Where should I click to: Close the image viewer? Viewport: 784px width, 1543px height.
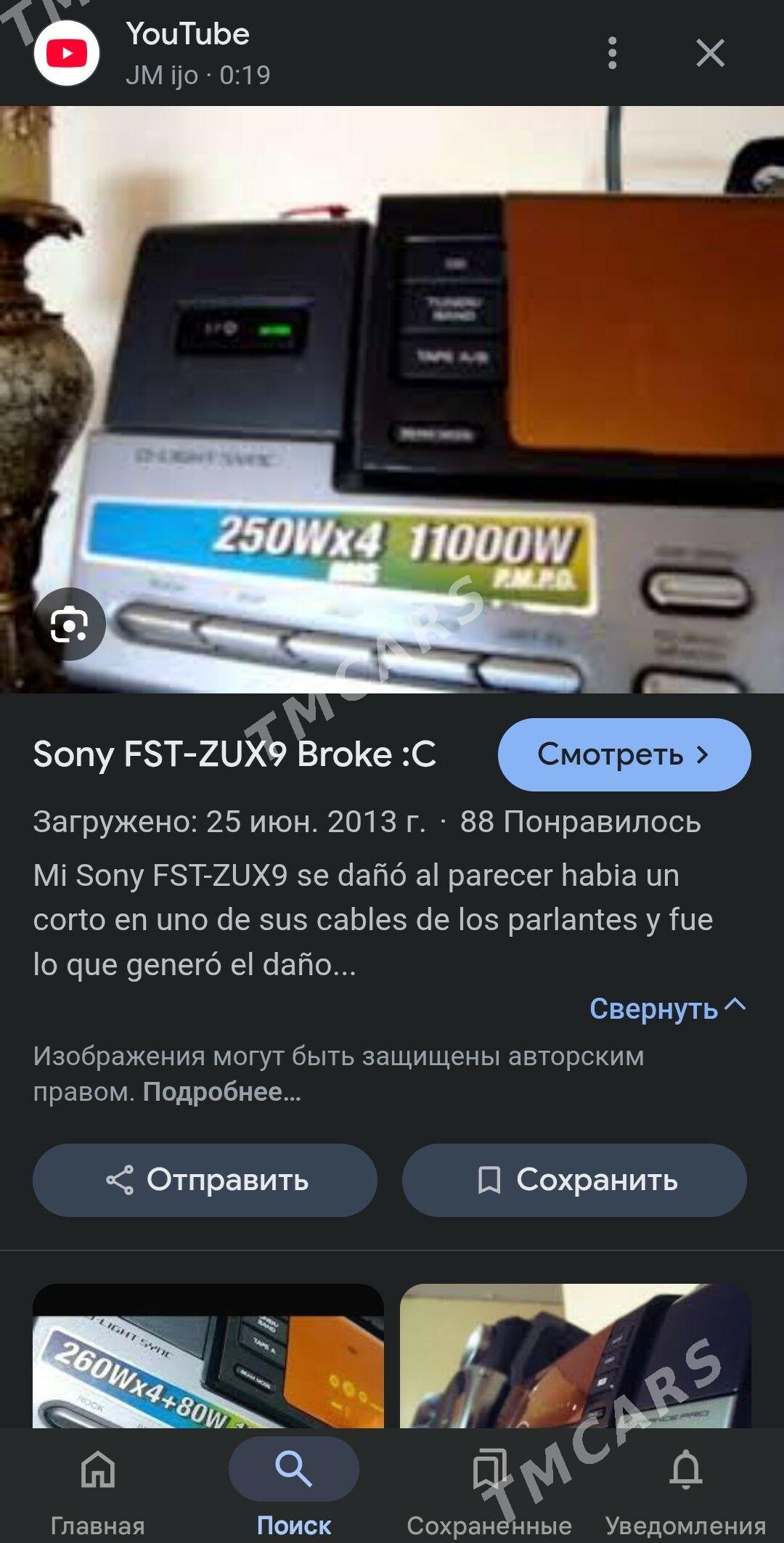(x=709, y=53)
